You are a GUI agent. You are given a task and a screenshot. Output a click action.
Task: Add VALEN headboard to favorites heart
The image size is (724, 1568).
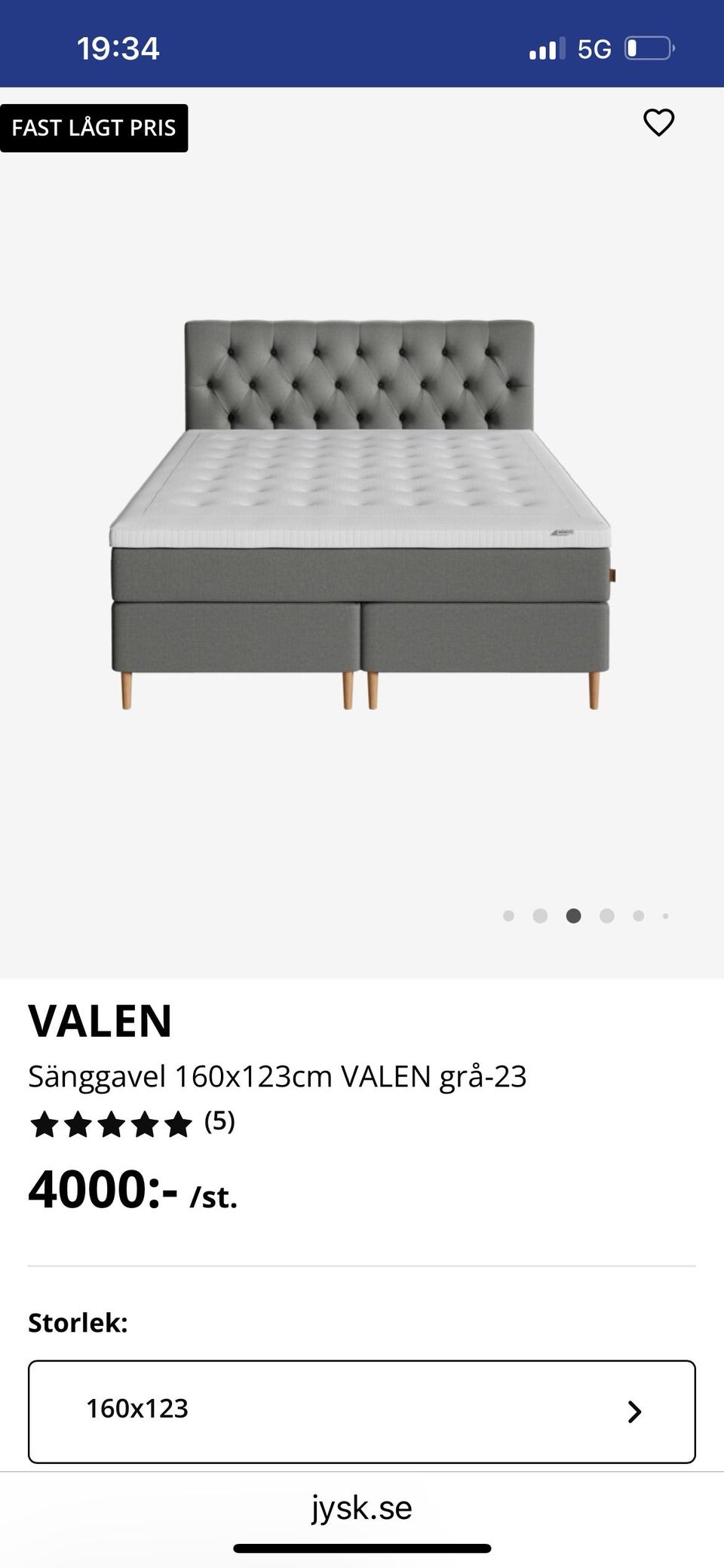point(658,123)
